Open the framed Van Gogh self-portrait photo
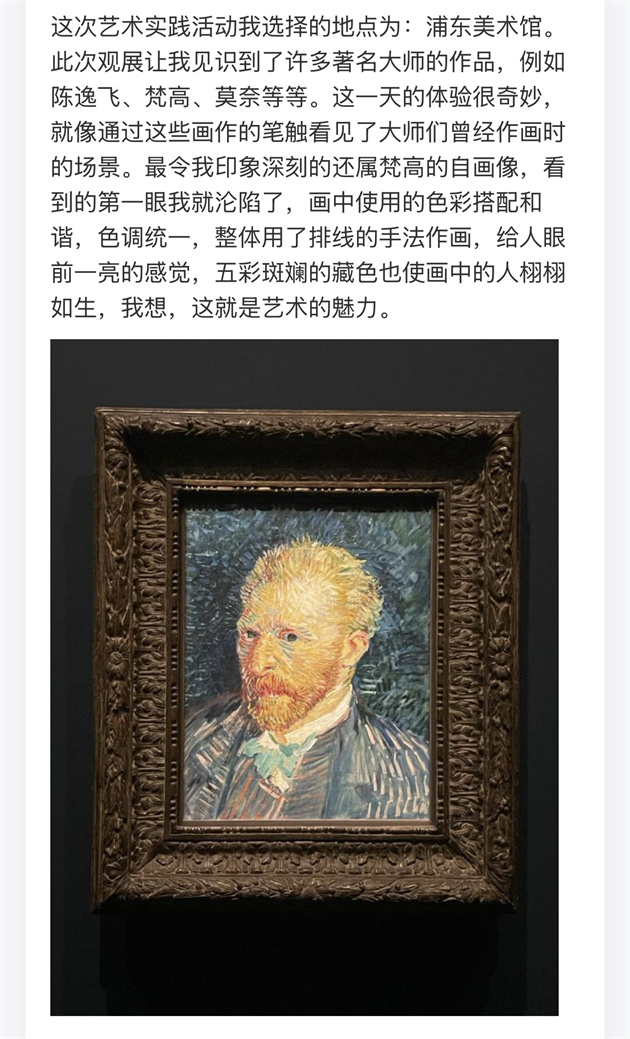This screenshot has height=1039, width=630. point(305,677)
